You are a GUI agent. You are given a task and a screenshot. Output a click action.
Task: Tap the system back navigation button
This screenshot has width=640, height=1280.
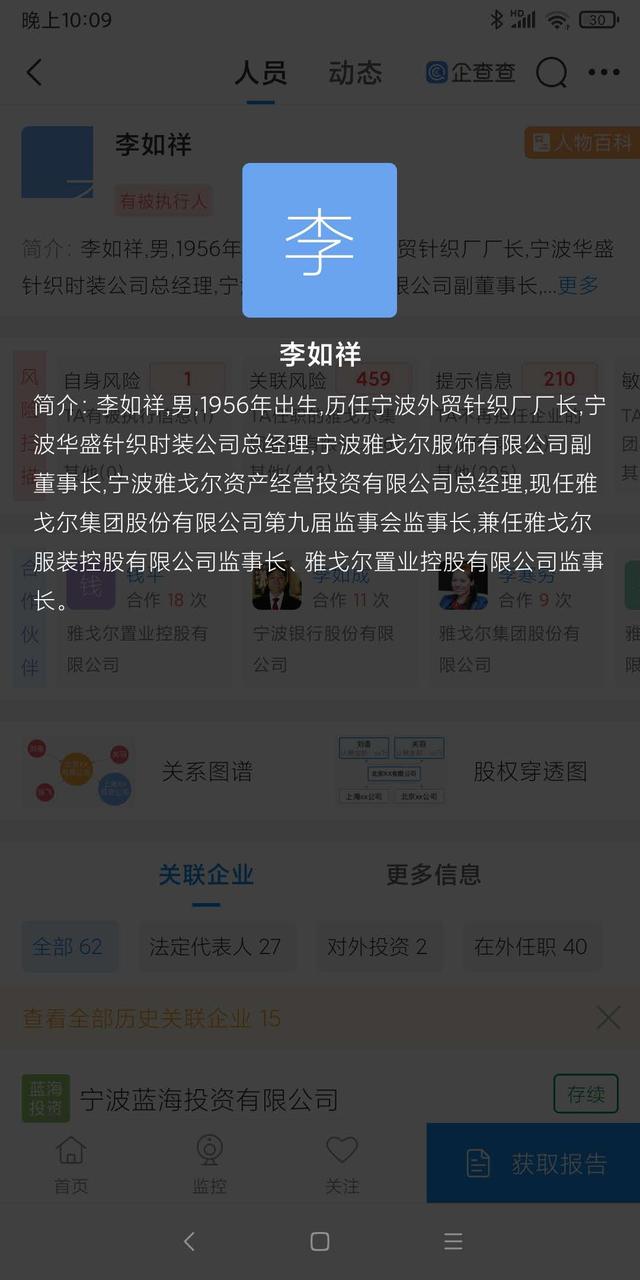189,1241
